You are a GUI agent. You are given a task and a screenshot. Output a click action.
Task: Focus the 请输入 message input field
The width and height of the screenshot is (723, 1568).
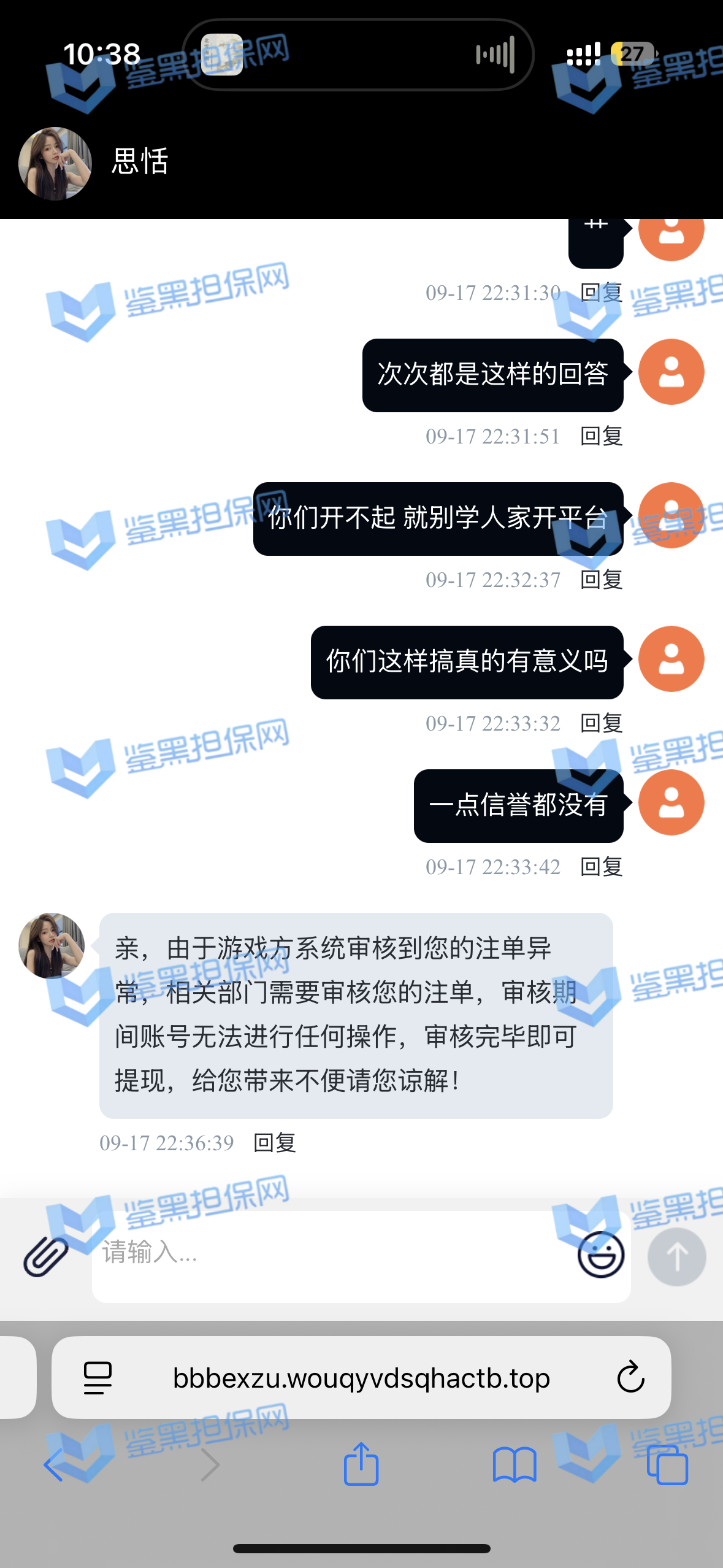(x=331, y=1254)
